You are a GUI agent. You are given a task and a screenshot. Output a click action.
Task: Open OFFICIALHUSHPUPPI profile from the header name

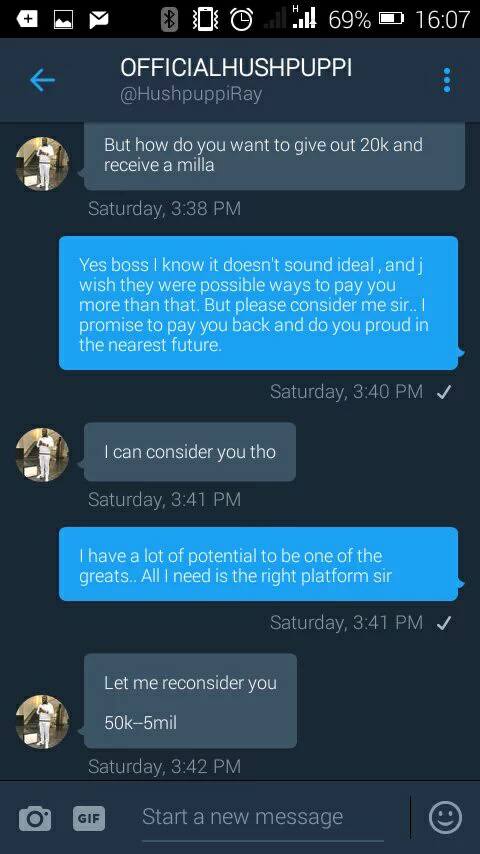(x=236, y=68)
